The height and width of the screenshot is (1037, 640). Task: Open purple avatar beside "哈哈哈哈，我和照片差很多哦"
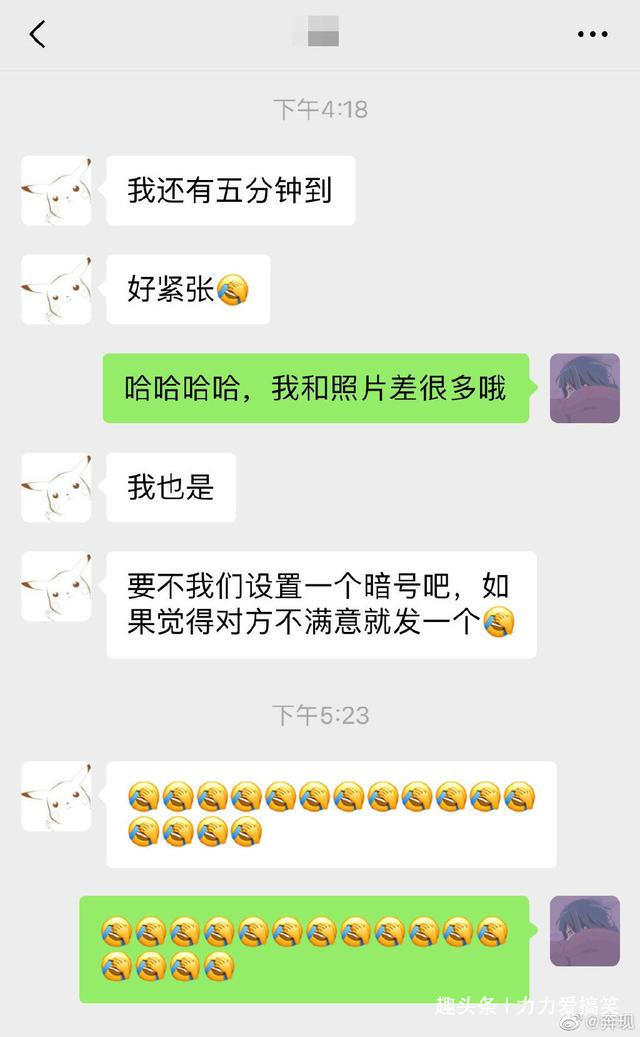click(x=585, y=388)
